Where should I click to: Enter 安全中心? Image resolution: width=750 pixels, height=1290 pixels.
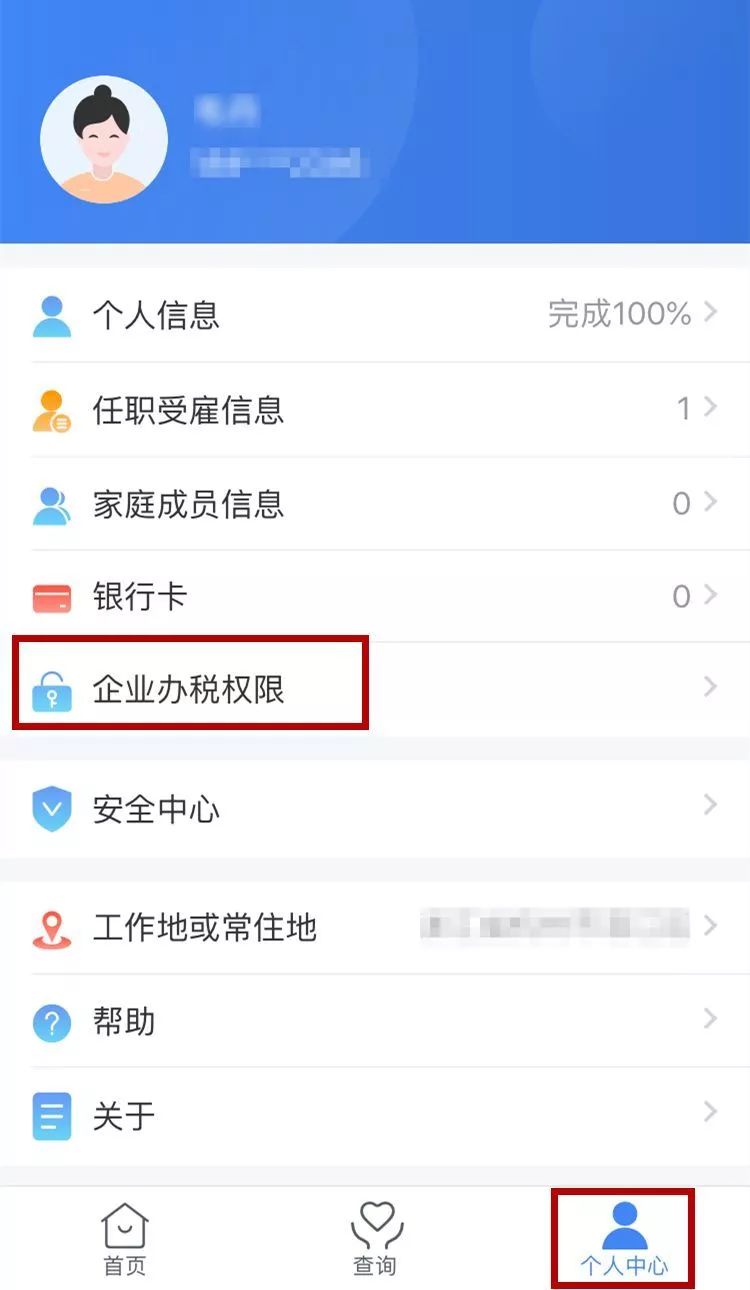click(375, 808)
